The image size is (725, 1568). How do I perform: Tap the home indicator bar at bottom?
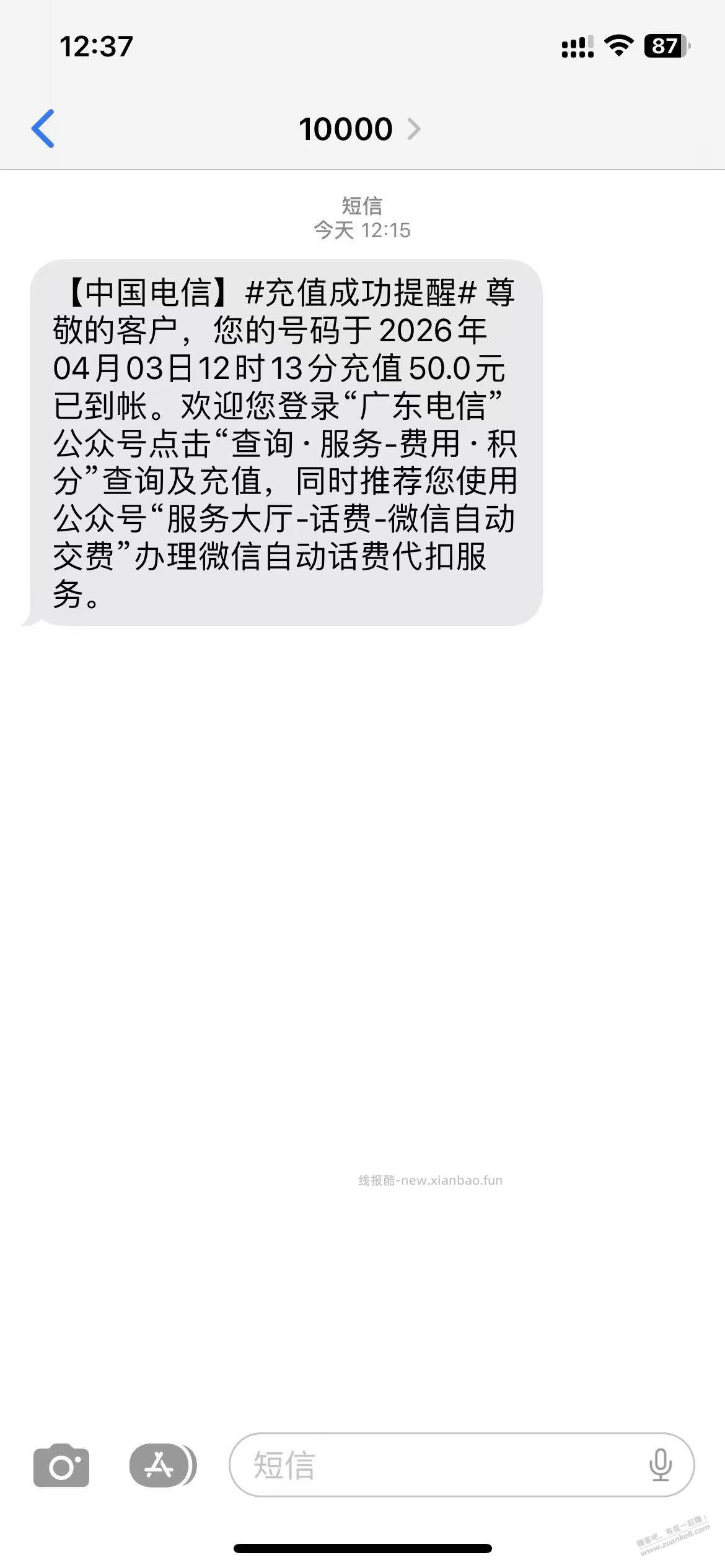click(x=362, y=1547)
